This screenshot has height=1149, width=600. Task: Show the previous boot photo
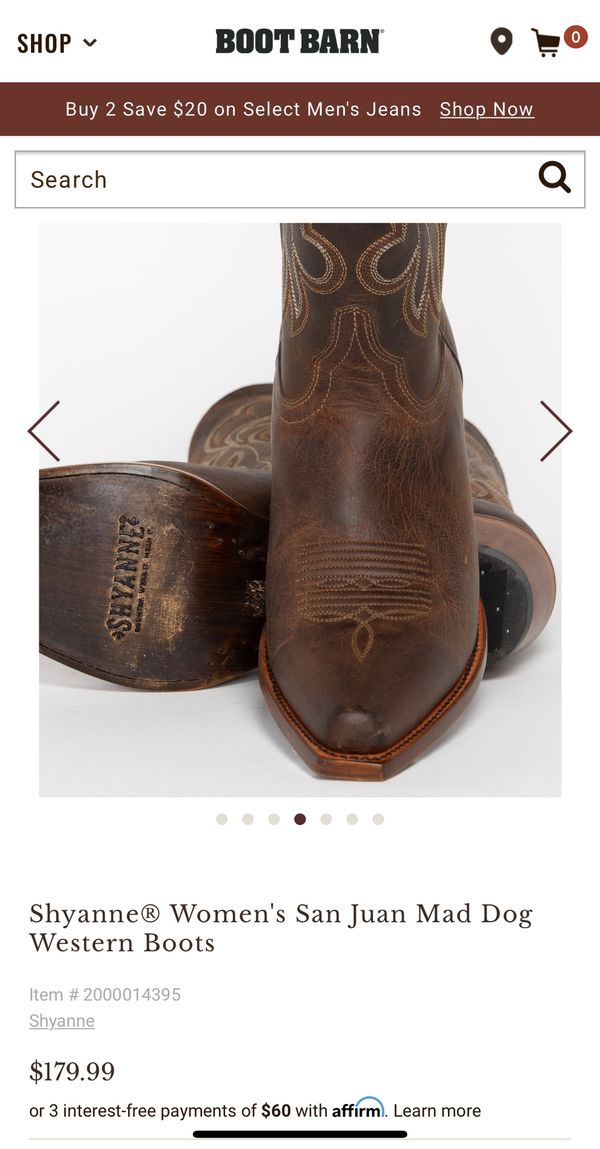[44, 431]
